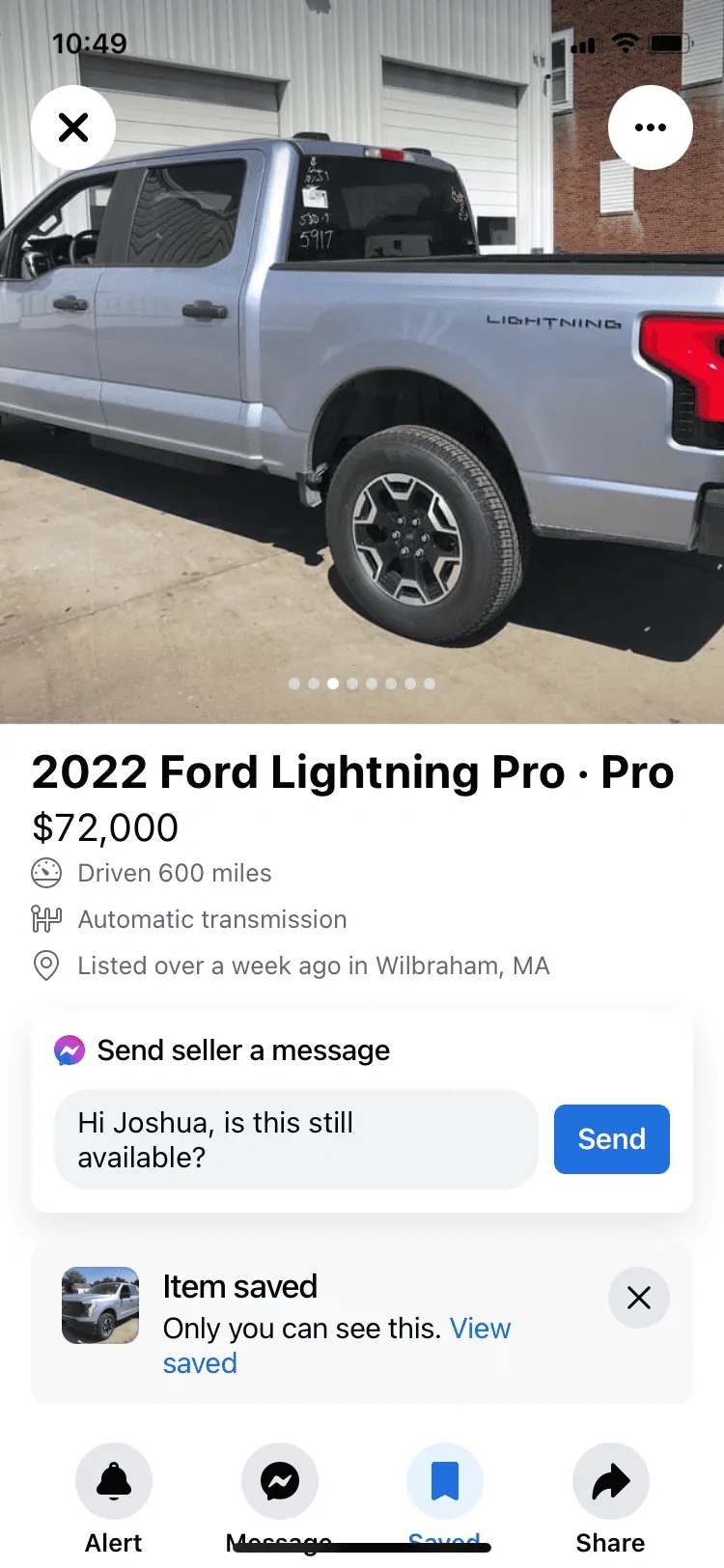The height and width of the screenshot is (1568, 724).
Task: Edit the "Hi Joshua" message text
Action: click(295, 1139)
